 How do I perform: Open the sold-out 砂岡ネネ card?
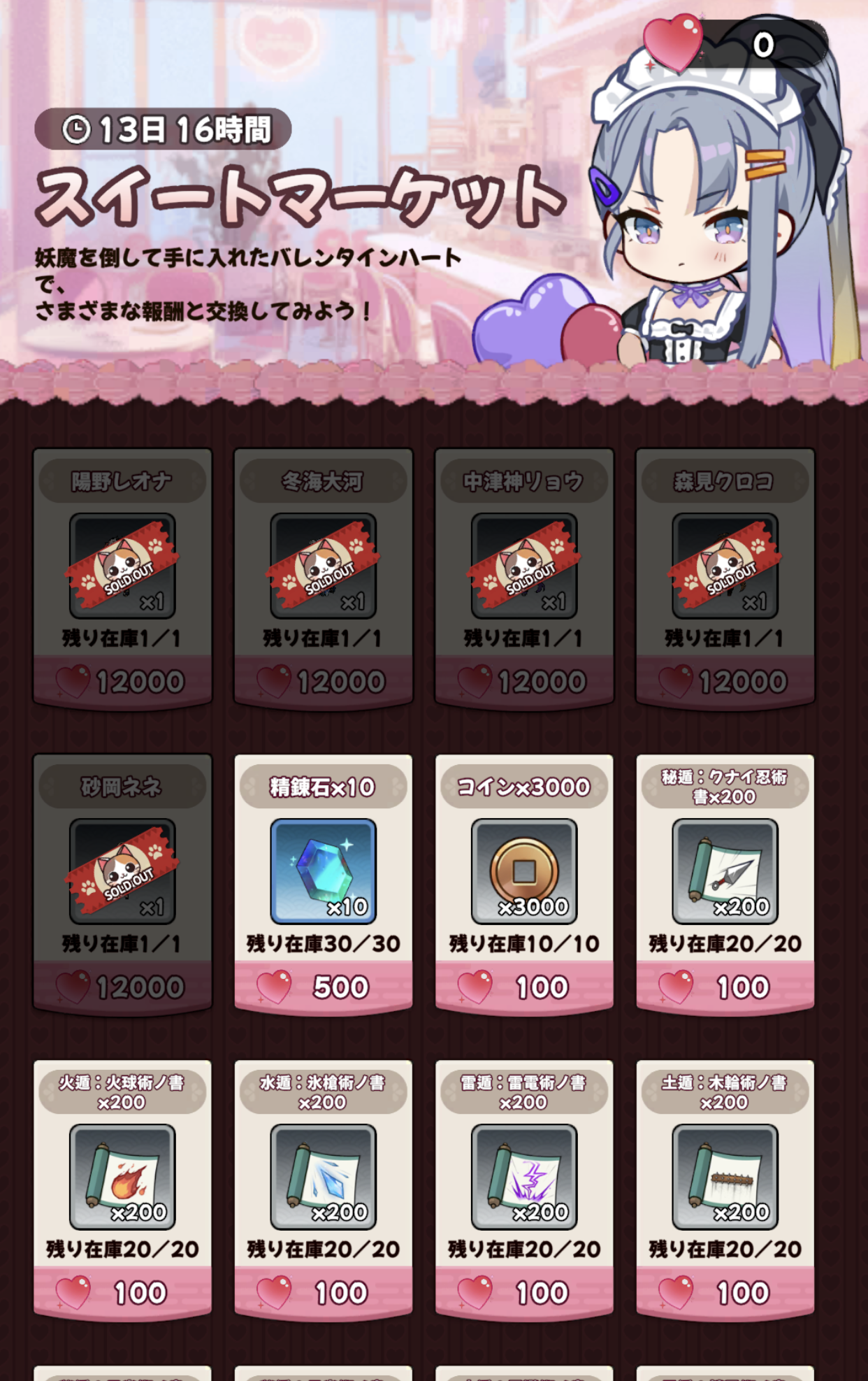click(122, 882)
